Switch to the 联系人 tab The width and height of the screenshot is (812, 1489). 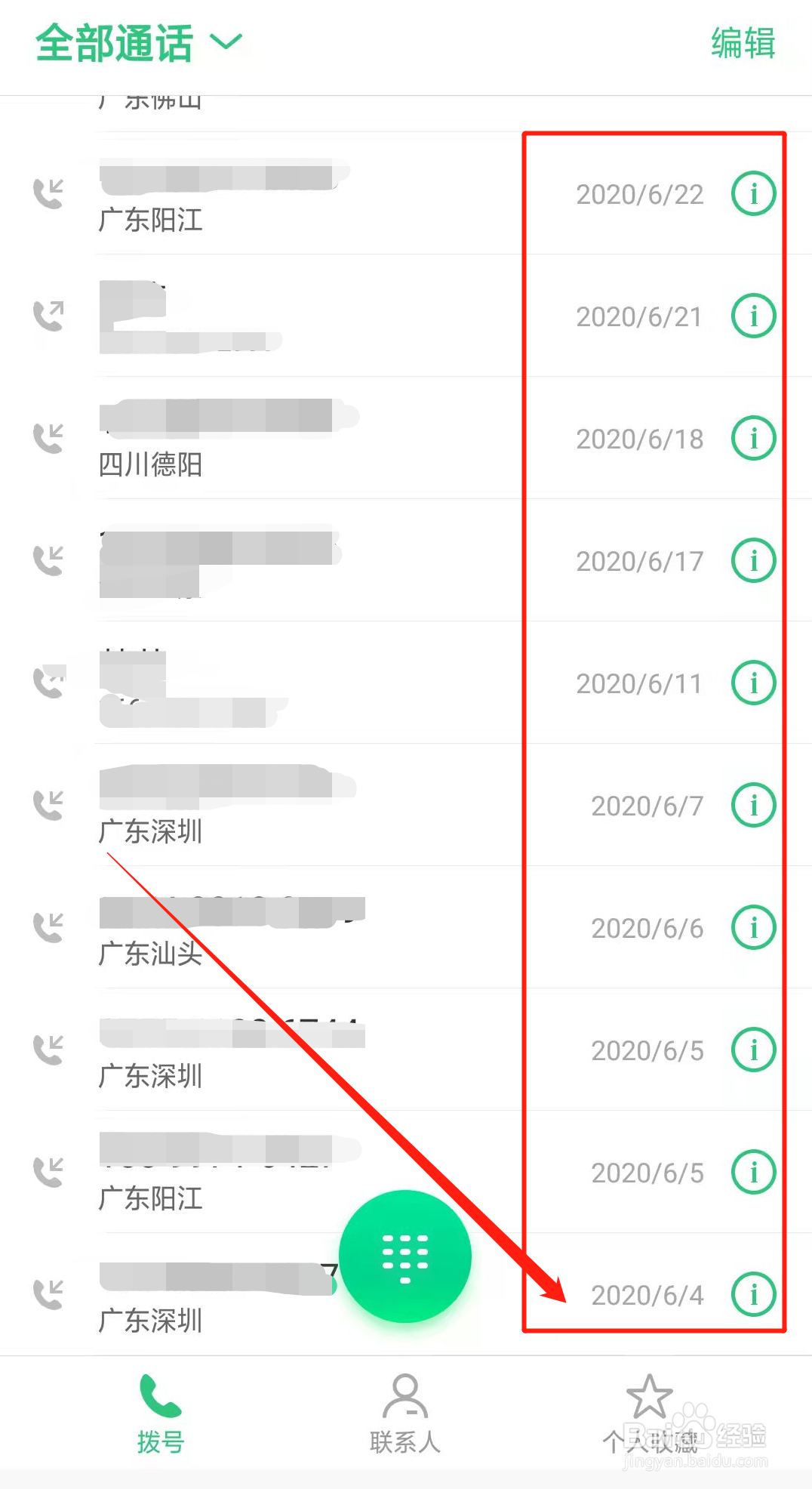tap(405, 1418)
